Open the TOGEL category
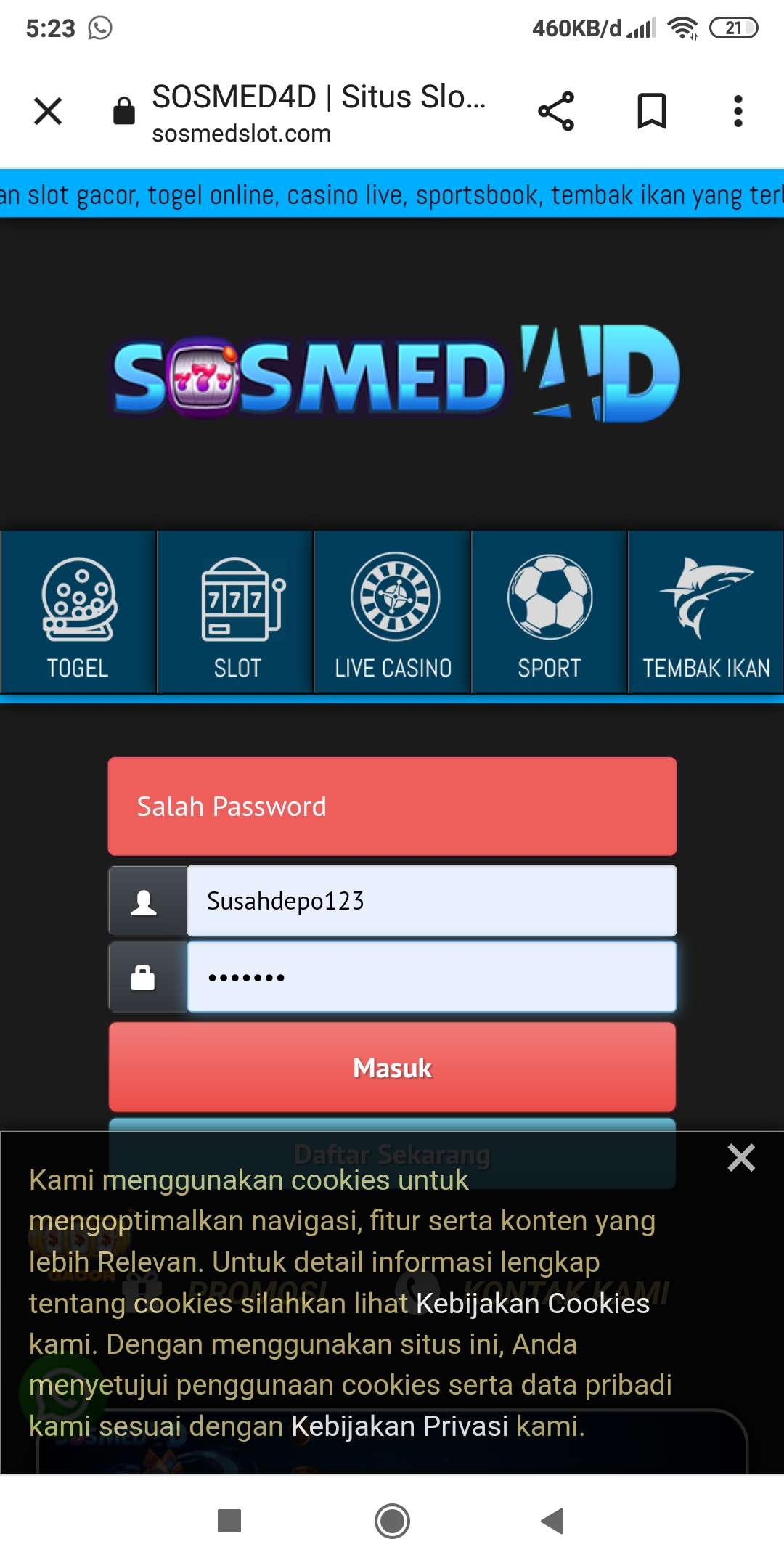The height and width of the screenshot is (1568, 784). [x=78, y=612]
